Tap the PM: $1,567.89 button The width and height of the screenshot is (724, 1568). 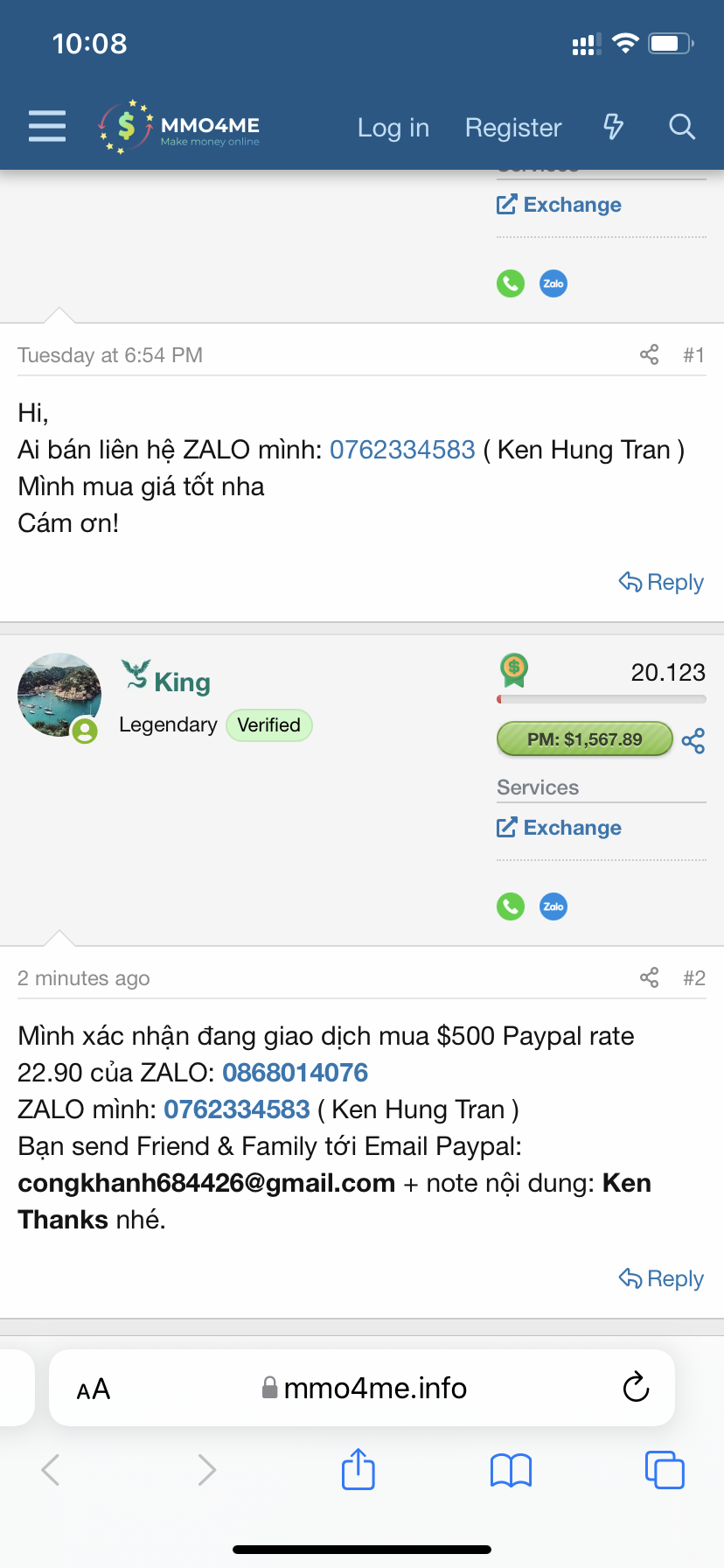tap(584, 739)
